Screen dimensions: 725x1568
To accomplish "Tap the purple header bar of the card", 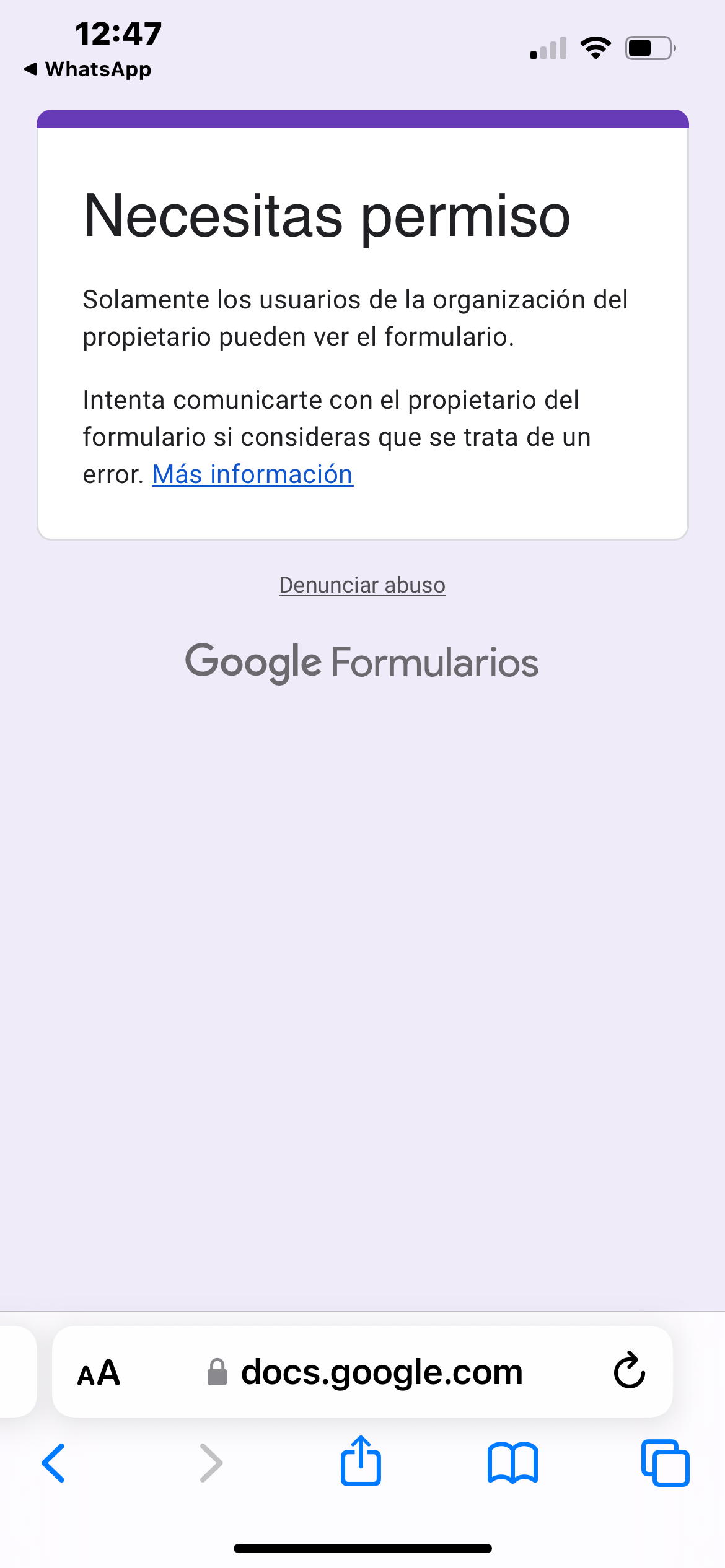I will (362, 117).
